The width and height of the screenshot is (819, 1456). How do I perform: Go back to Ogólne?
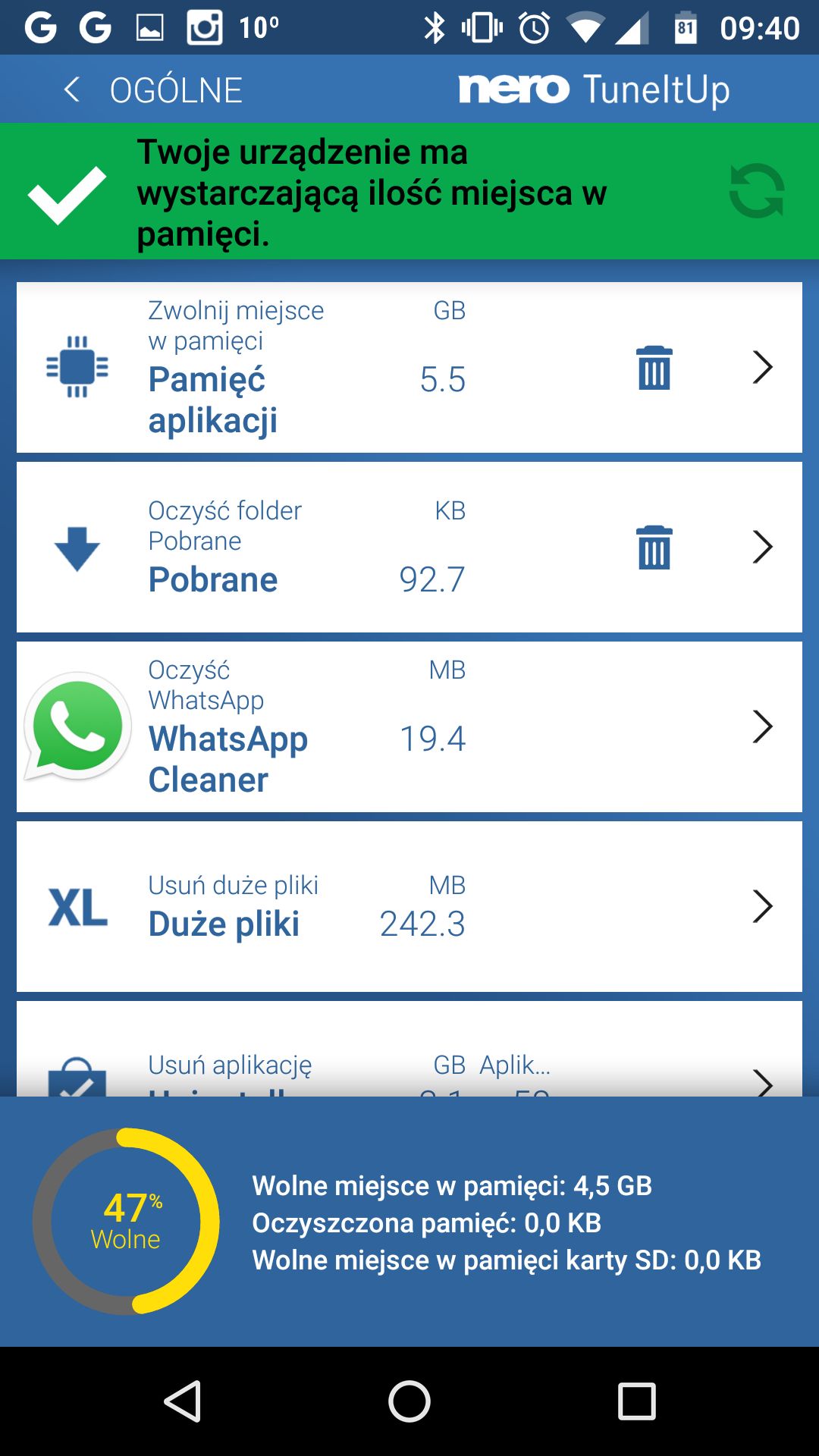pos(153,89)
